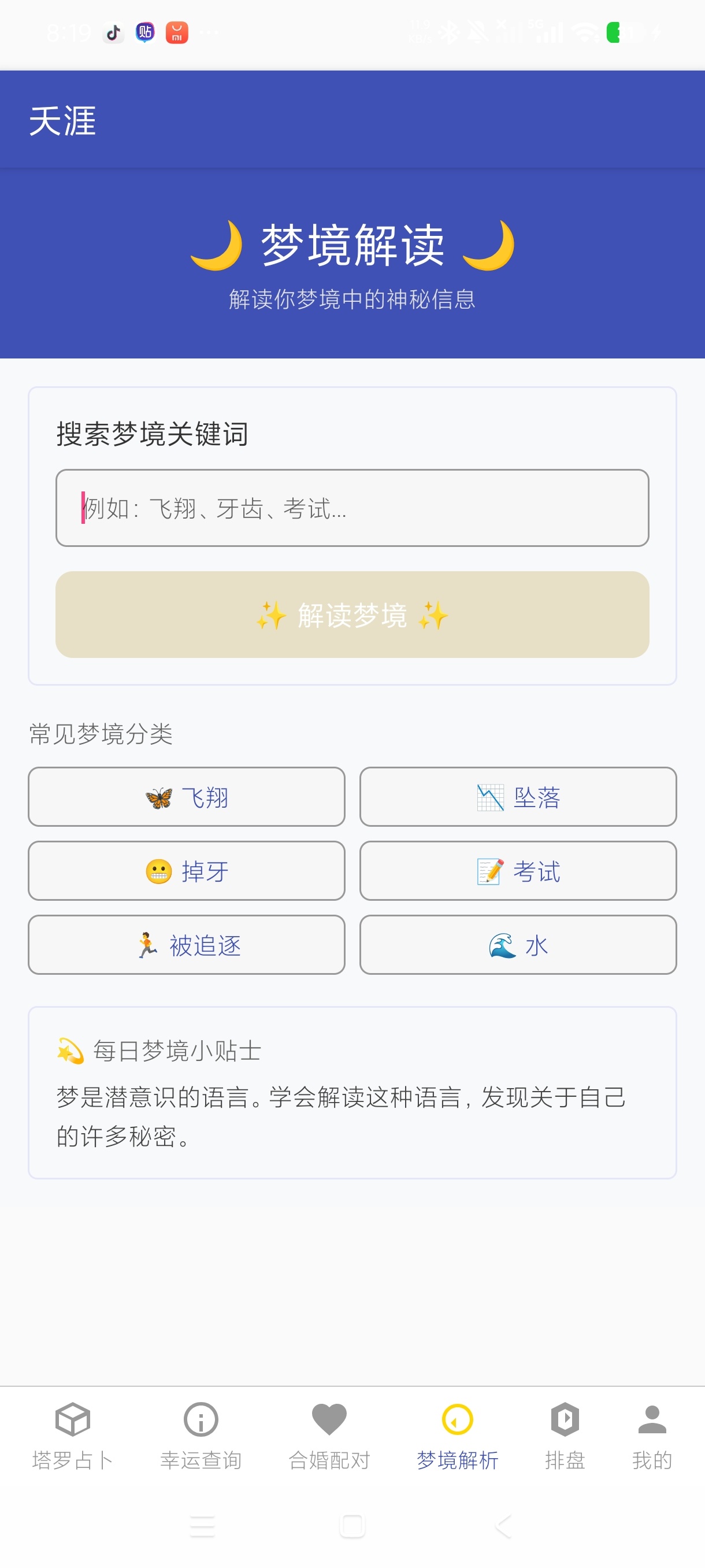Screen dimensions: 705x1568
Task: Tap the 梦境解析 tab
Action: pos(458,1437)
